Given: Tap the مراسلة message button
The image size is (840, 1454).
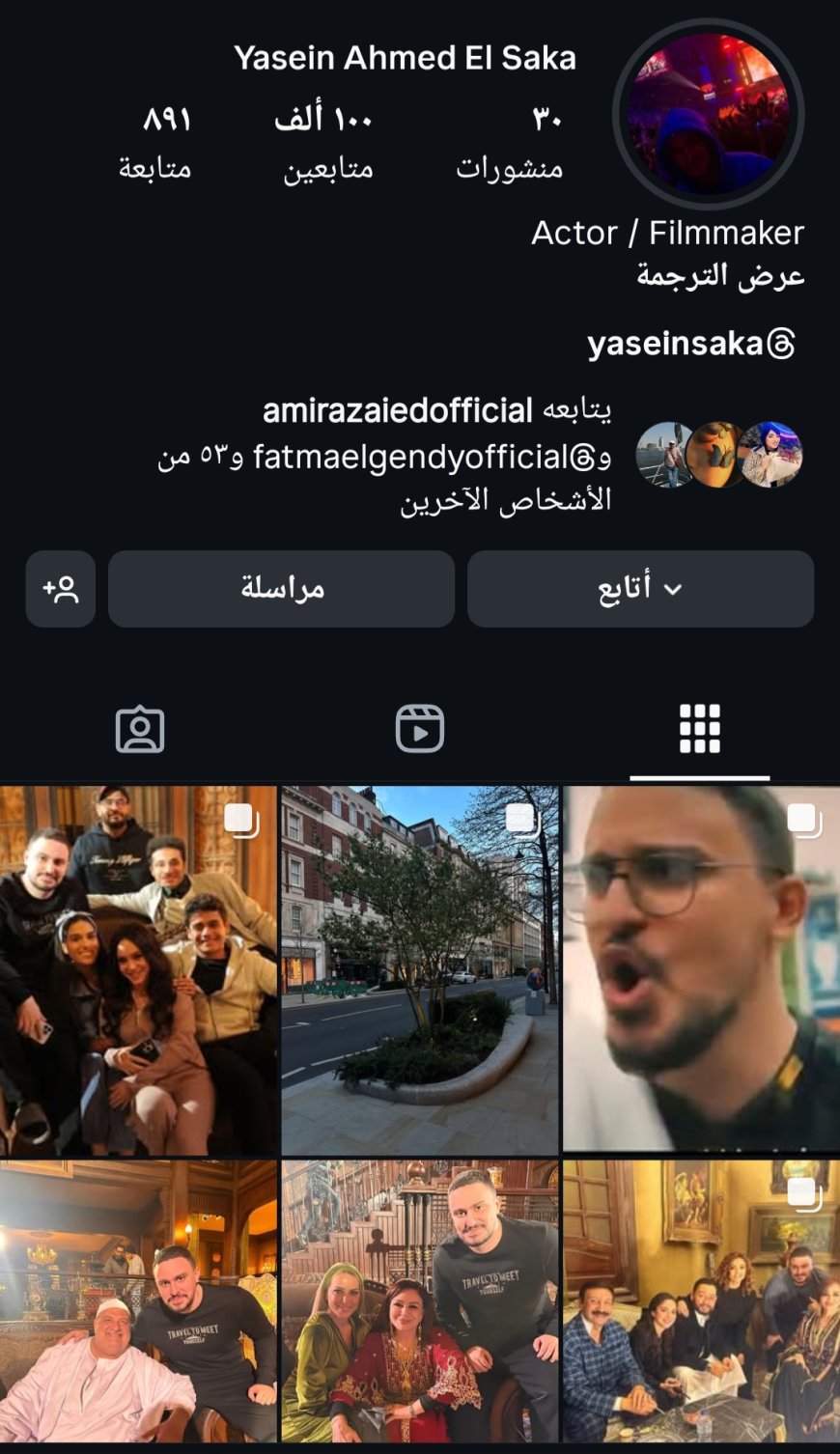Looking at the screenshot, I should [x=281, y=589].
